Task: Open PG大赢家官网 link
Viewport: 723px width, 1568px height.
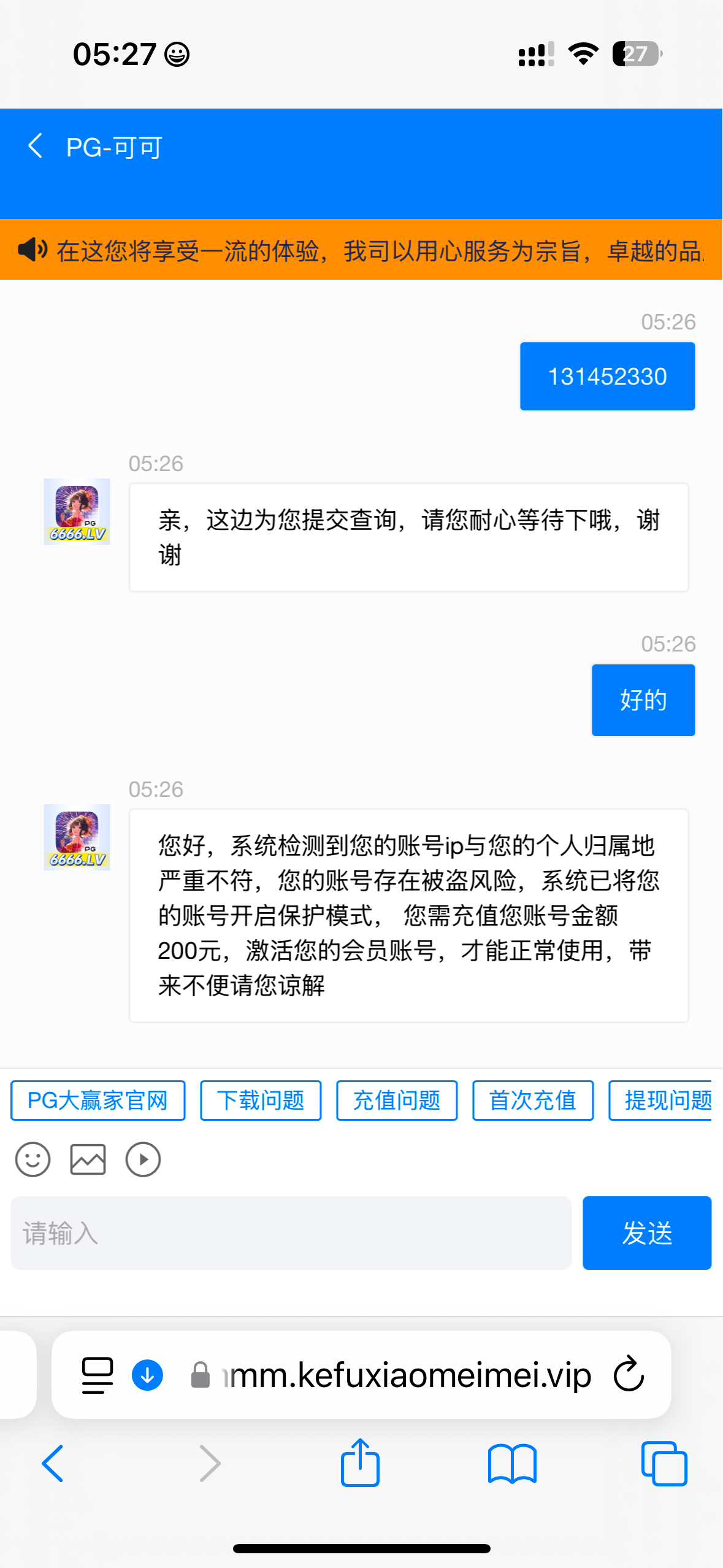Action: click(97, 1100)
